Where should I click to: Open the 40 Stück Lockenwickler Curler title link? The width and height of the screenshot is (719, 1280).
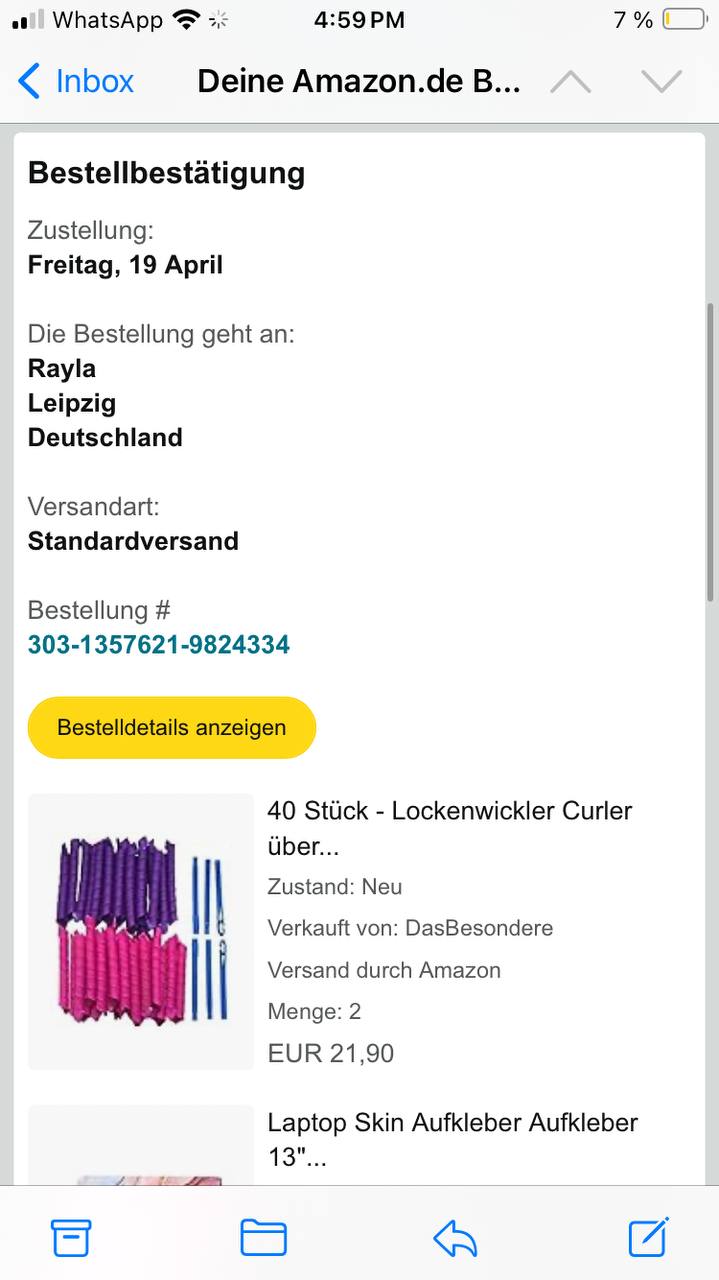(x=450, y=828)
